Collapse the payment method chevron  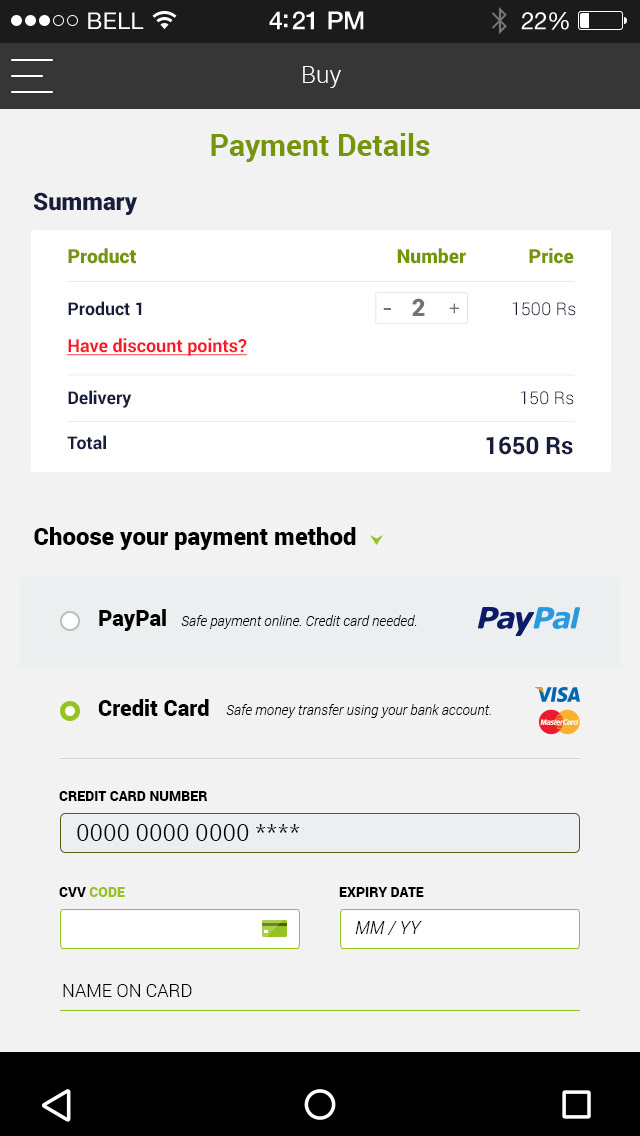pyautogui.click(x=376, y=539)
